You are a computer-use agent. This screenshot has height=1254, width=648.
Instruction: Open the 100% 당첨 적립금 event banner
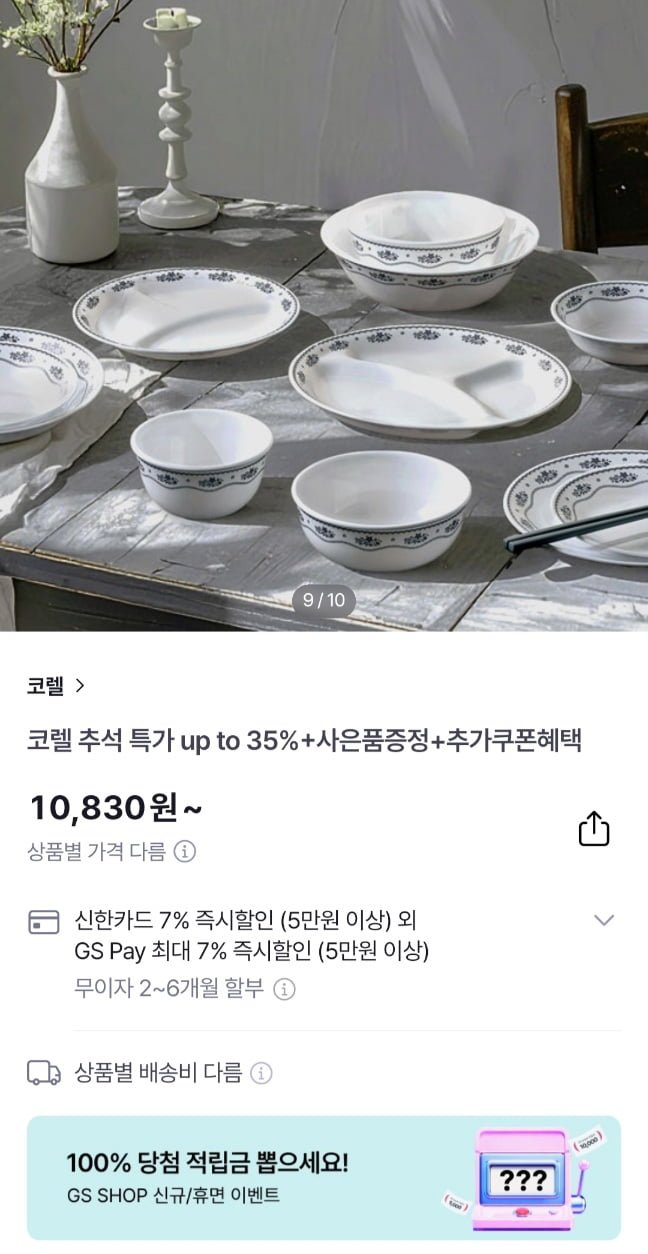[x=324, y=1178]
